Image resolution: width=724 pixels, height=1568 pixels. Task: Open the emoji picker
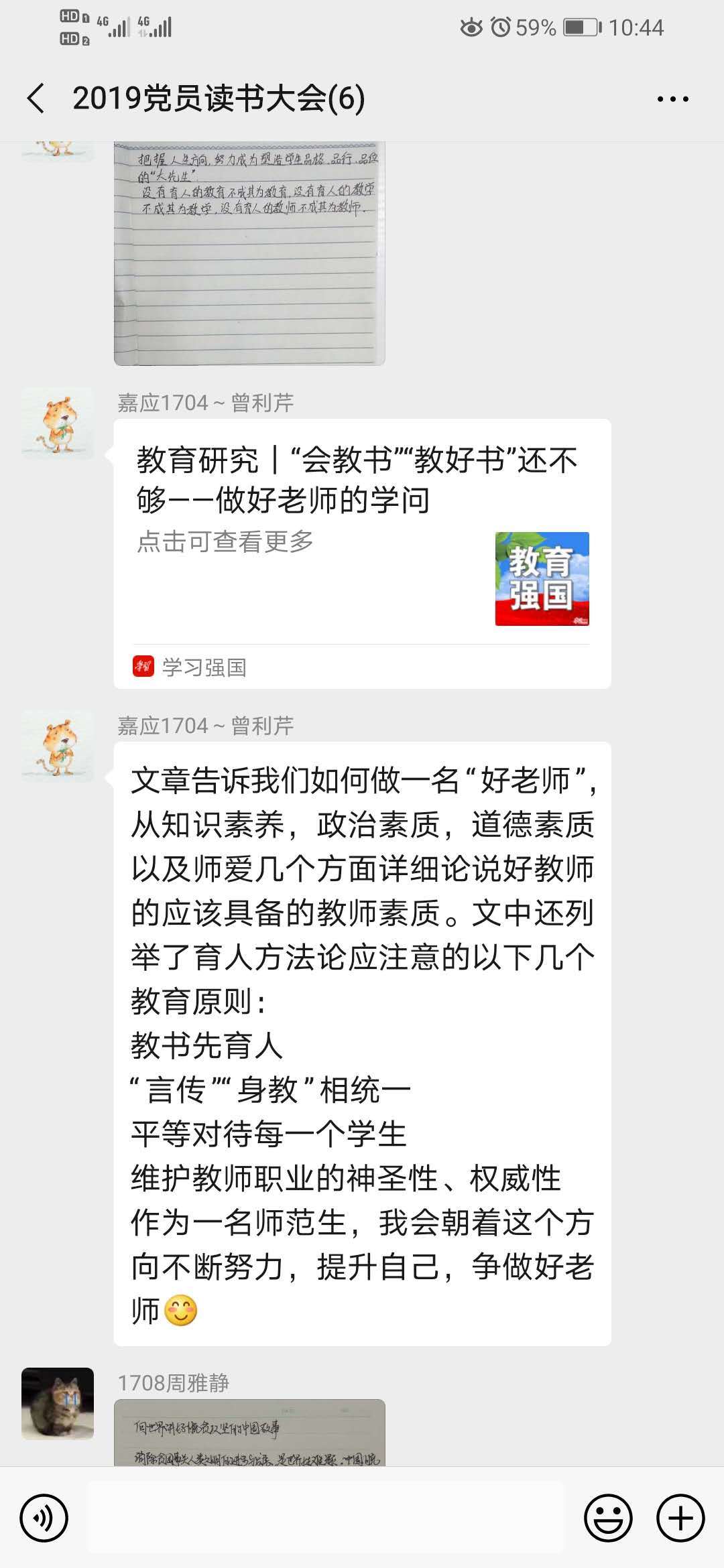[x=608, y=1518]
